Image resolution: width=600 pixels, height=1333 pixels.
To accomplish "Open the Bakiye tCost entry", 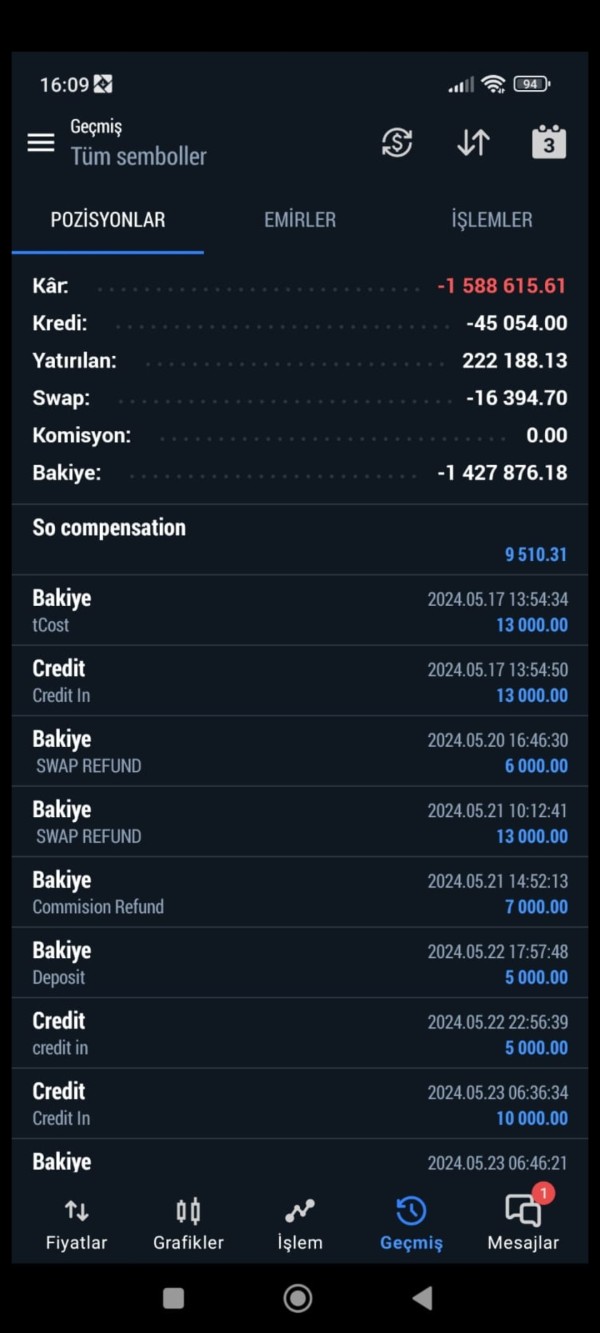I will 300,610.
